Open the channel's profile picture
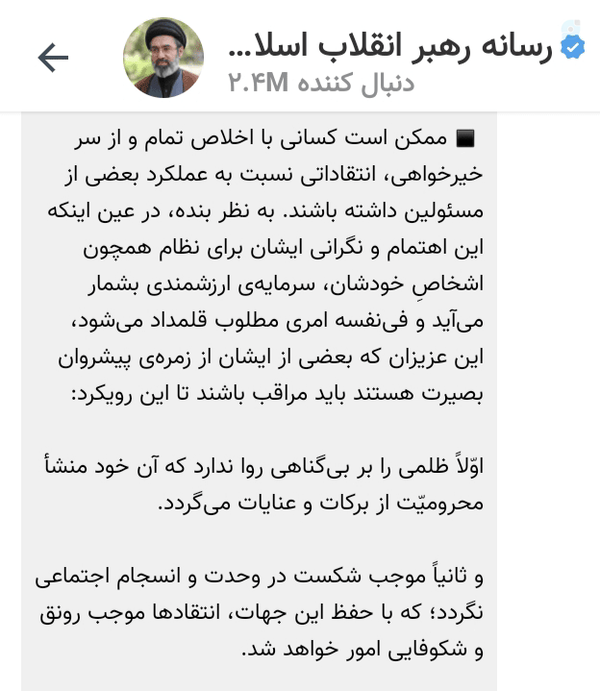The height and width of the screenshot is (691, 600). 163,57
